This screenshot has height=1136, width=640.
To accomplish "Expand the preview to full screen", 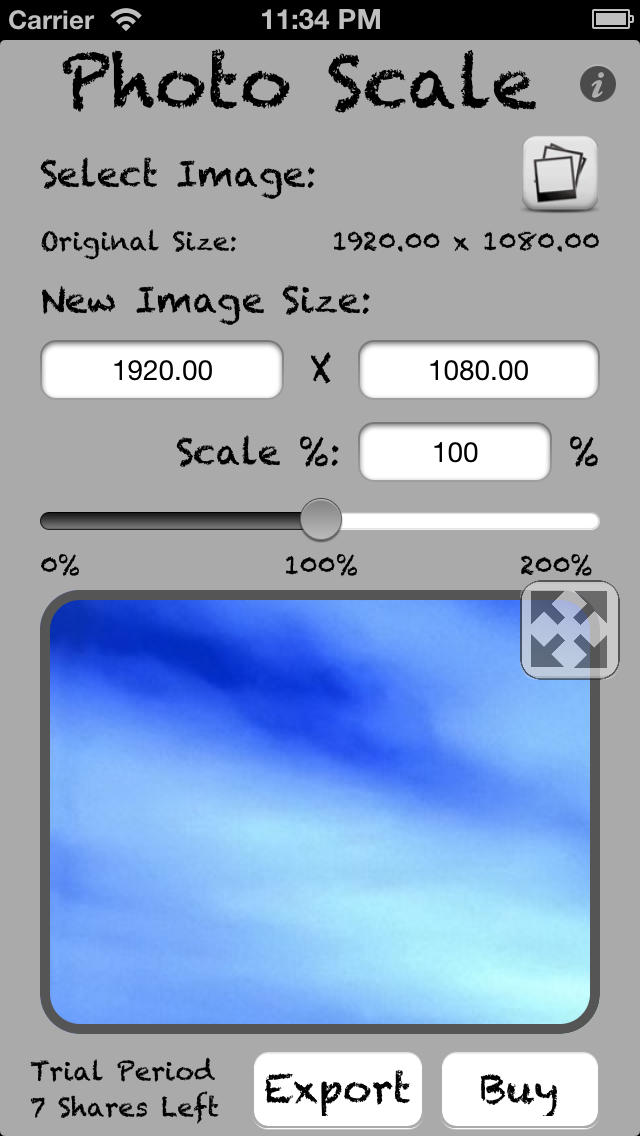I will coord(569,629).
